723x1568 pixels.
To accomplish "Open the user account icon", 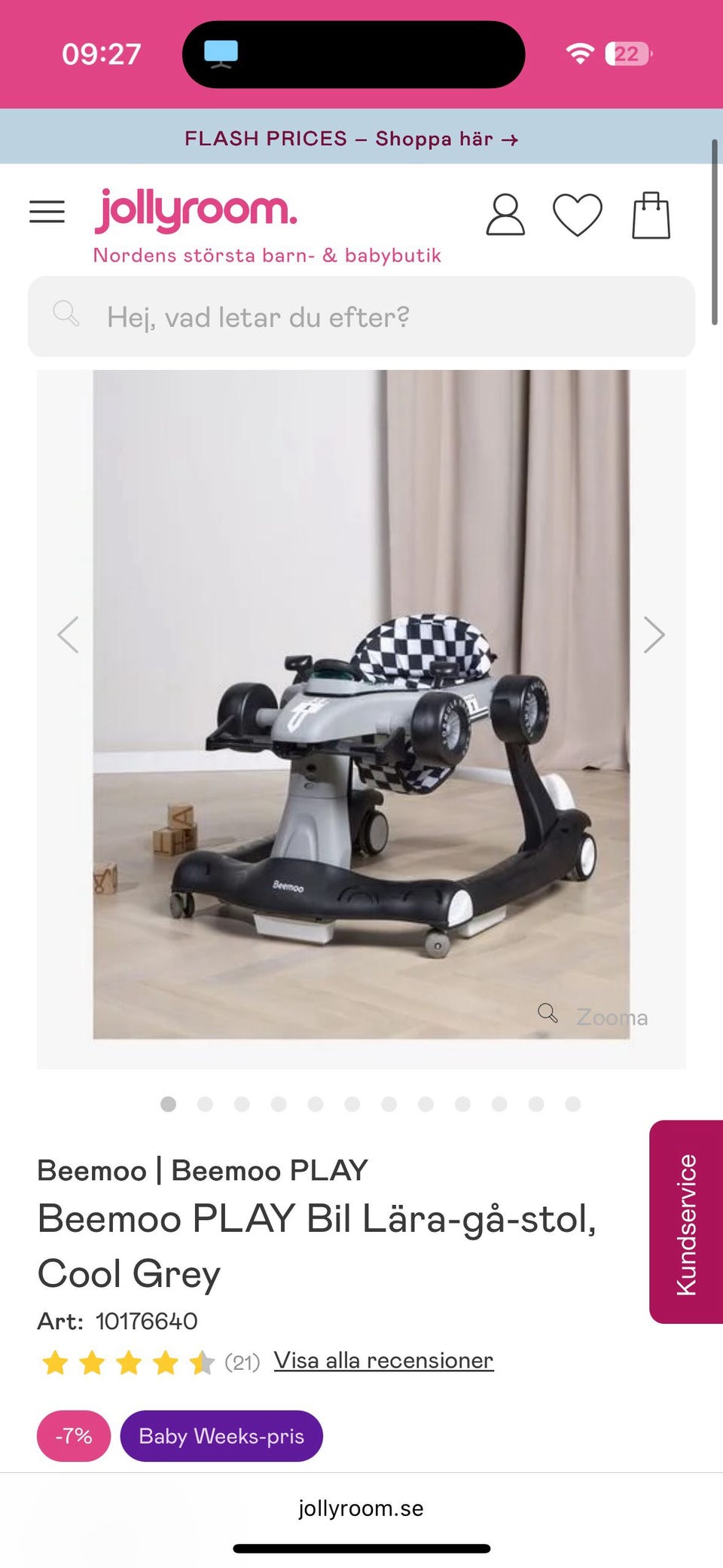I will tap(505, 215).
